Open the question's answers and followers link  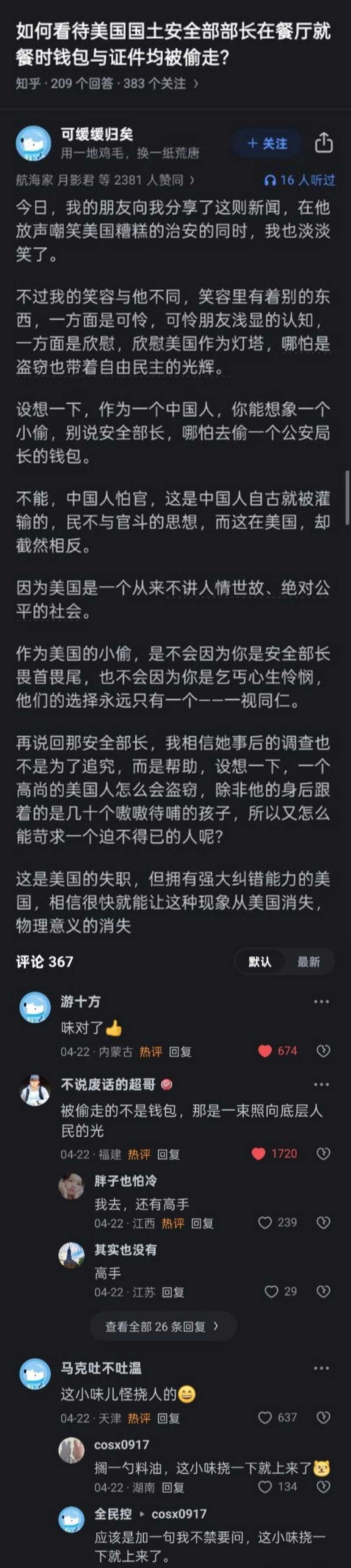click(x=107, y=83)
